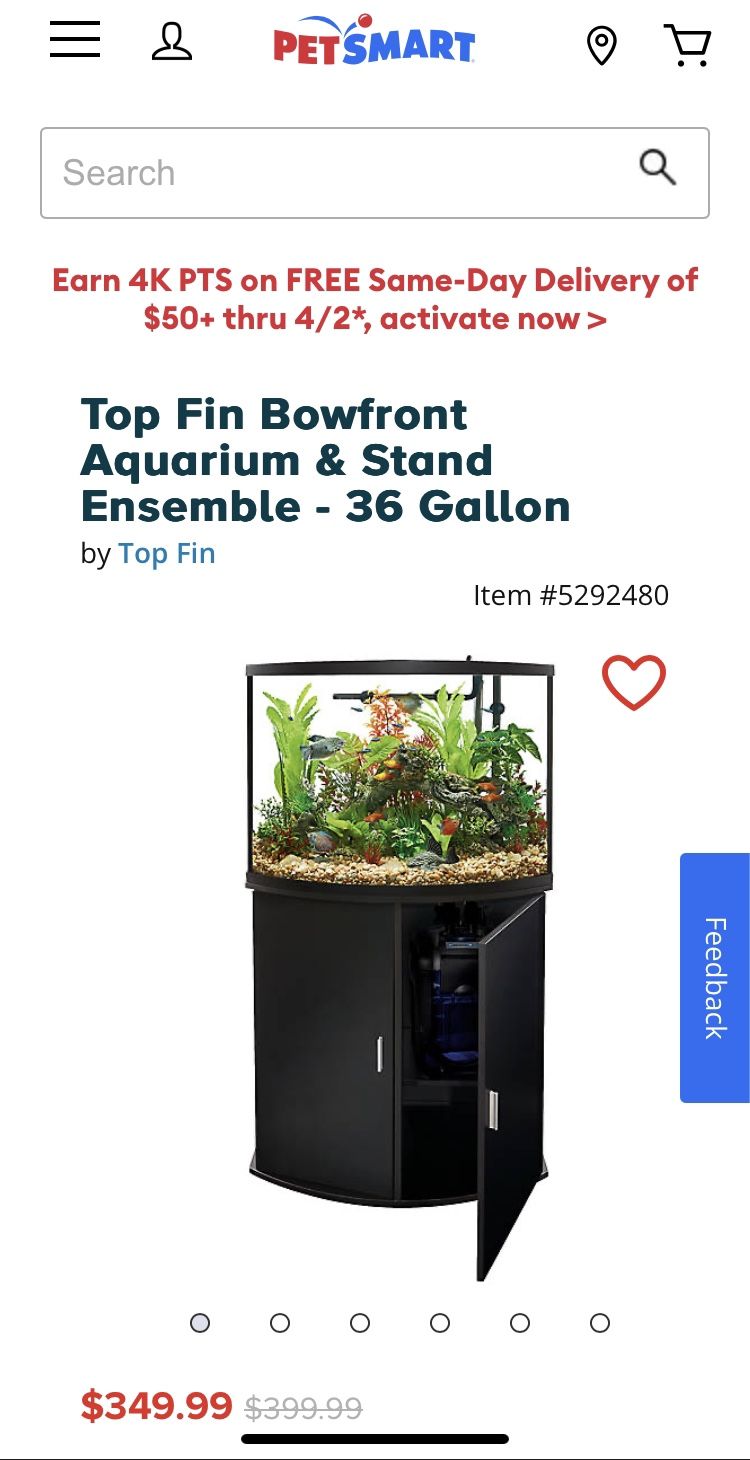Jump to the last image page dot
Image resolution: width=750 pixels, height=1460 pixels.
(600, 1323)
